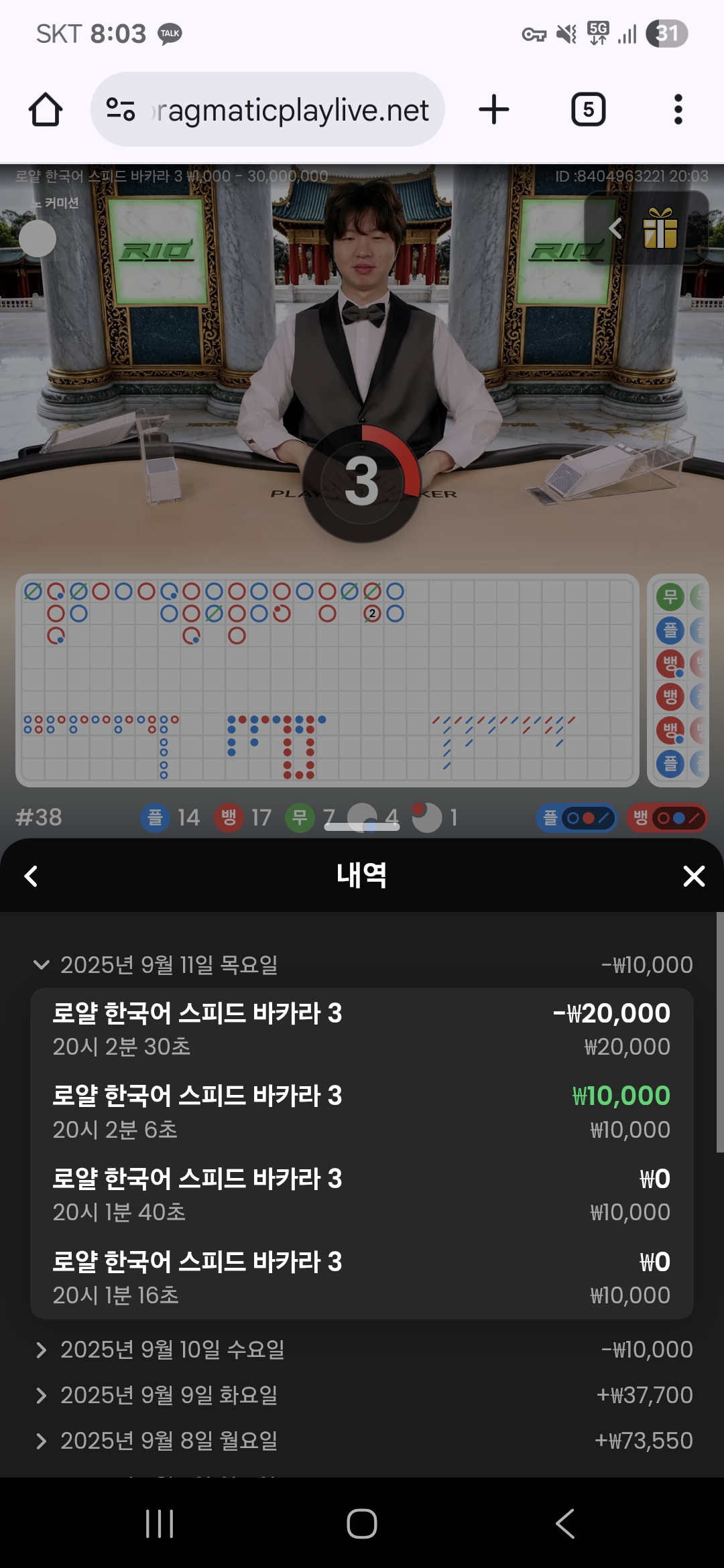Screen dimensions: 724x1568
Task: Open the gift box rewards panel
Action: coord(660,228)
